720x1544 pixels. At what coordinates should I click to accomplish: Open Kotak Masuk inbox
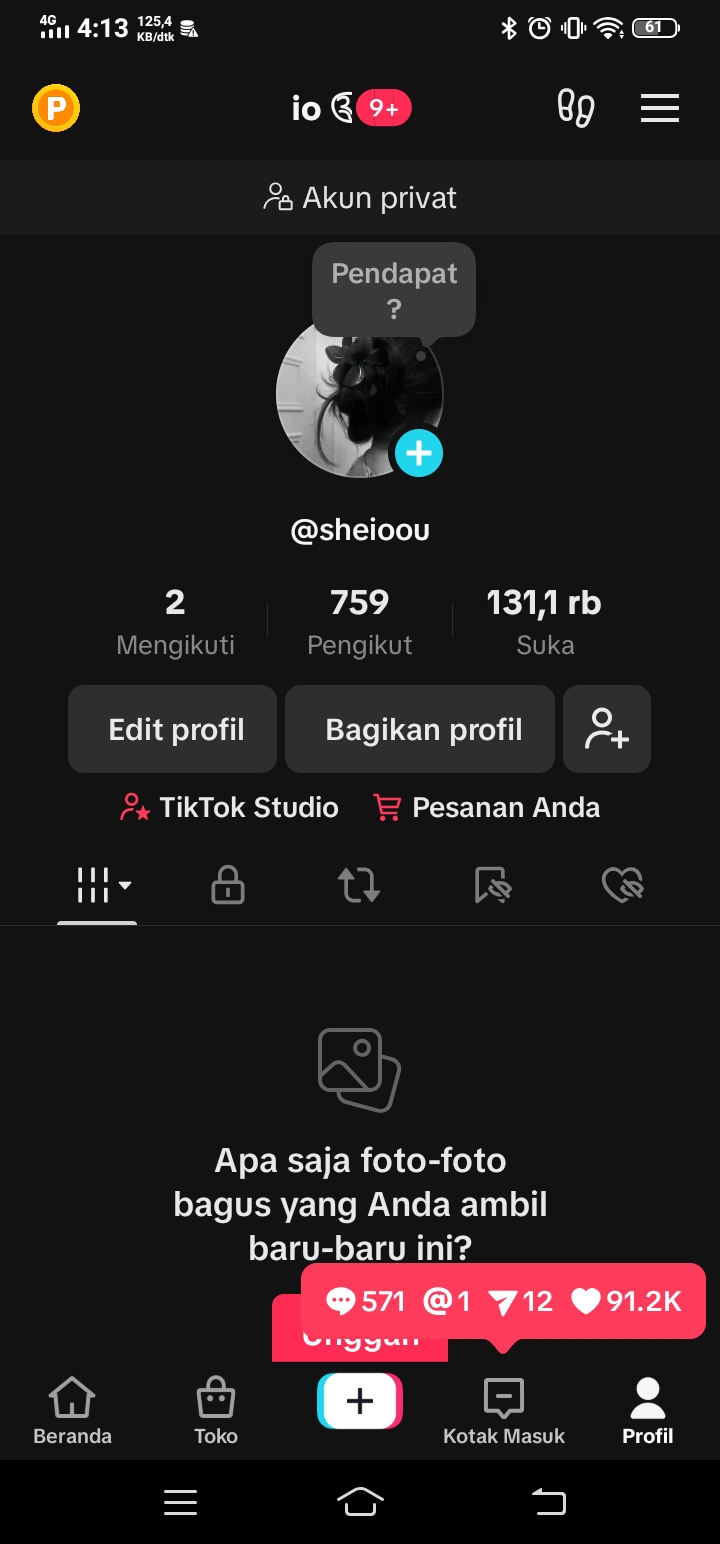504,1410
